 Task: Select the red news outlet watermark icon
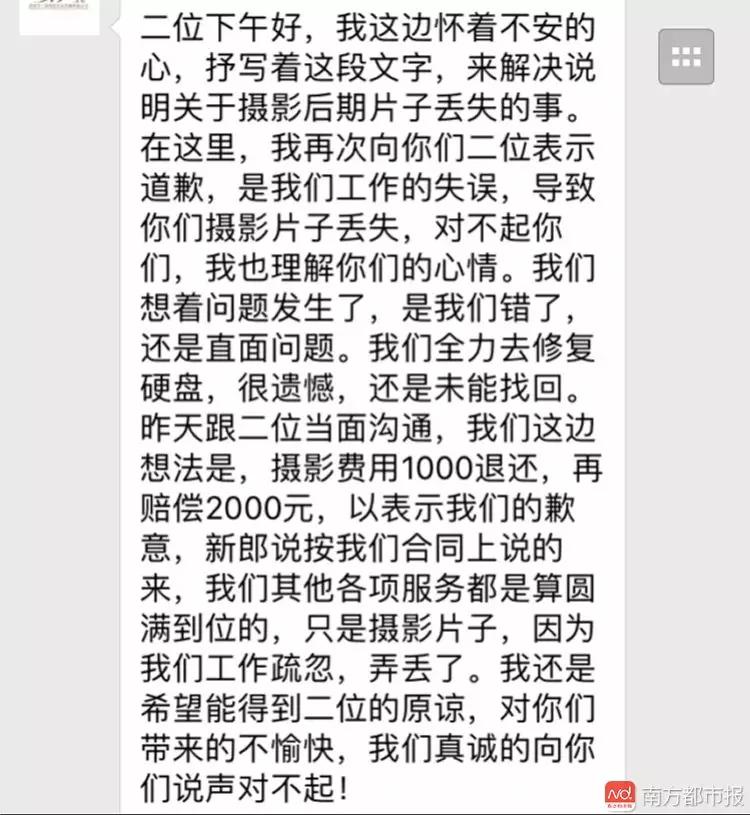point(622,793)
